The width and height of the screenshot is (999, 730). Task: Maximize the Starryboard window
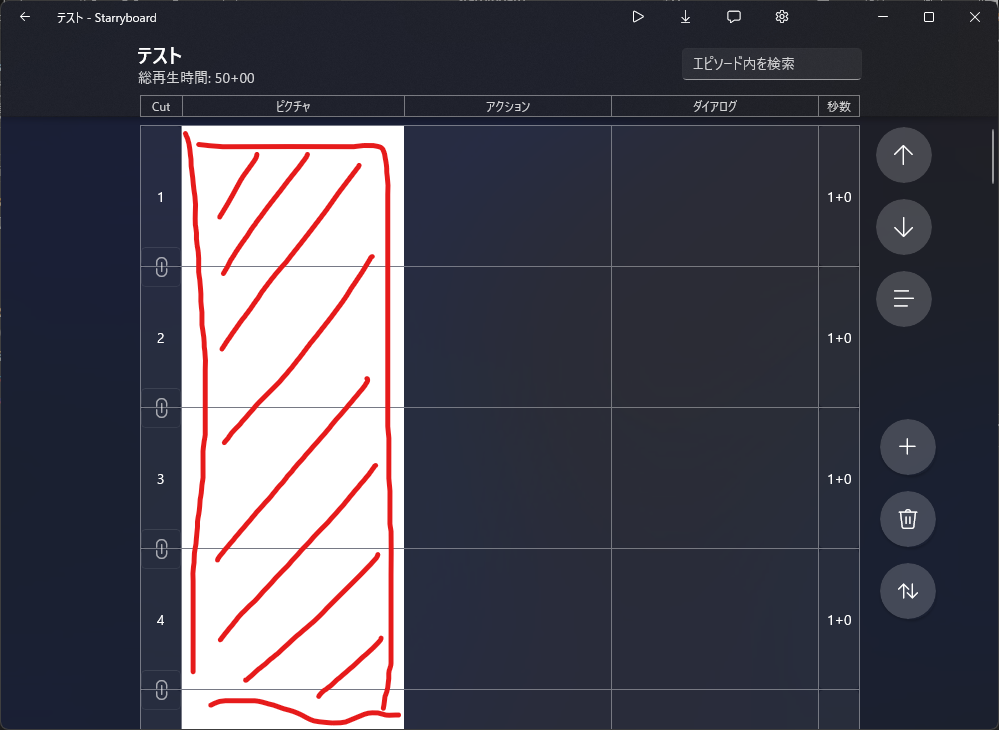click(929, 17)
